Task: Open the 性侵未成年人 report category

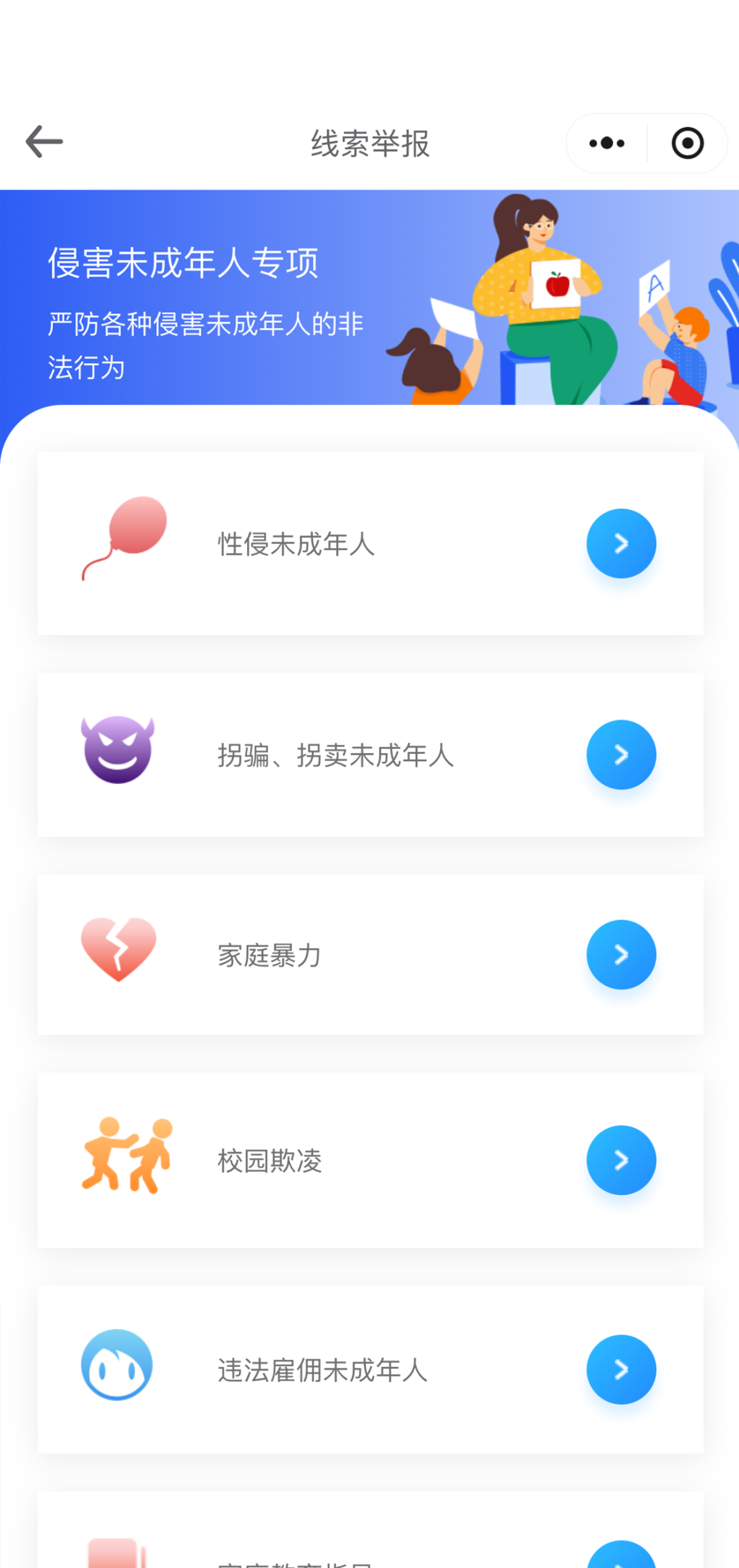Action: (369, 544)
